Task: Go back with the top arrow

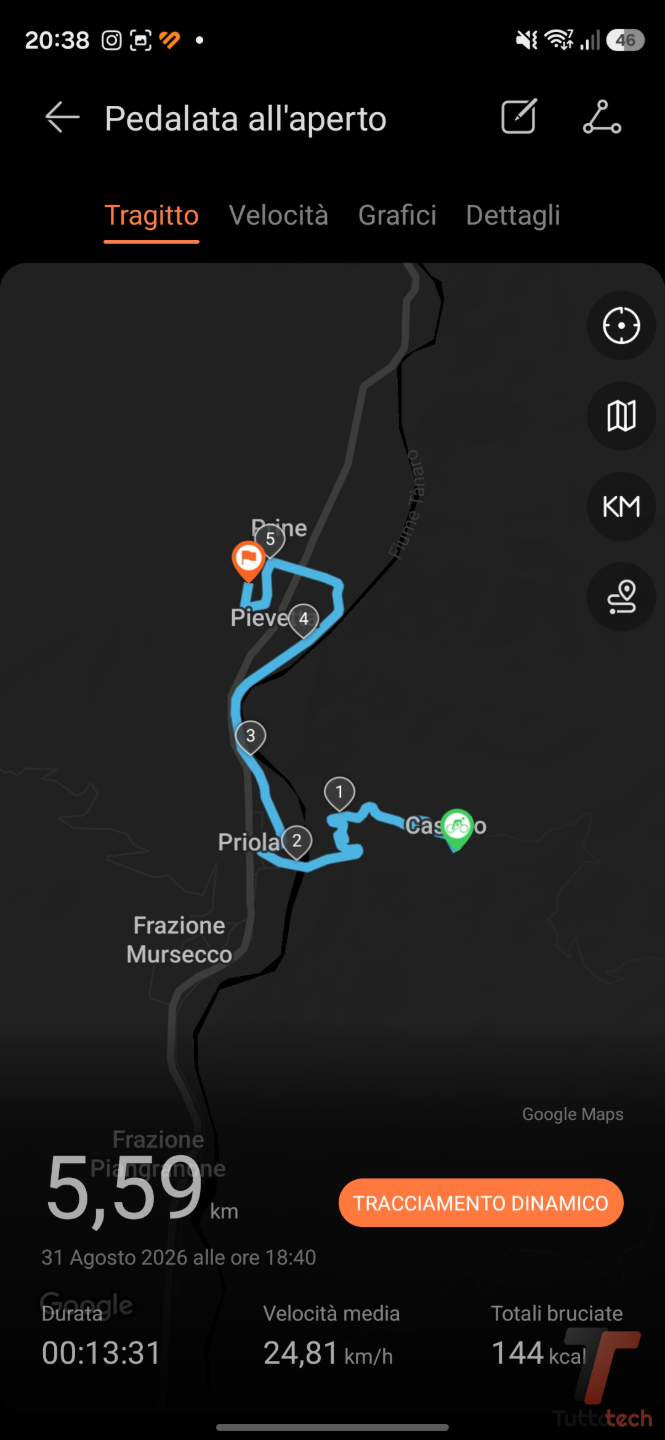Action: click(62, 118)
